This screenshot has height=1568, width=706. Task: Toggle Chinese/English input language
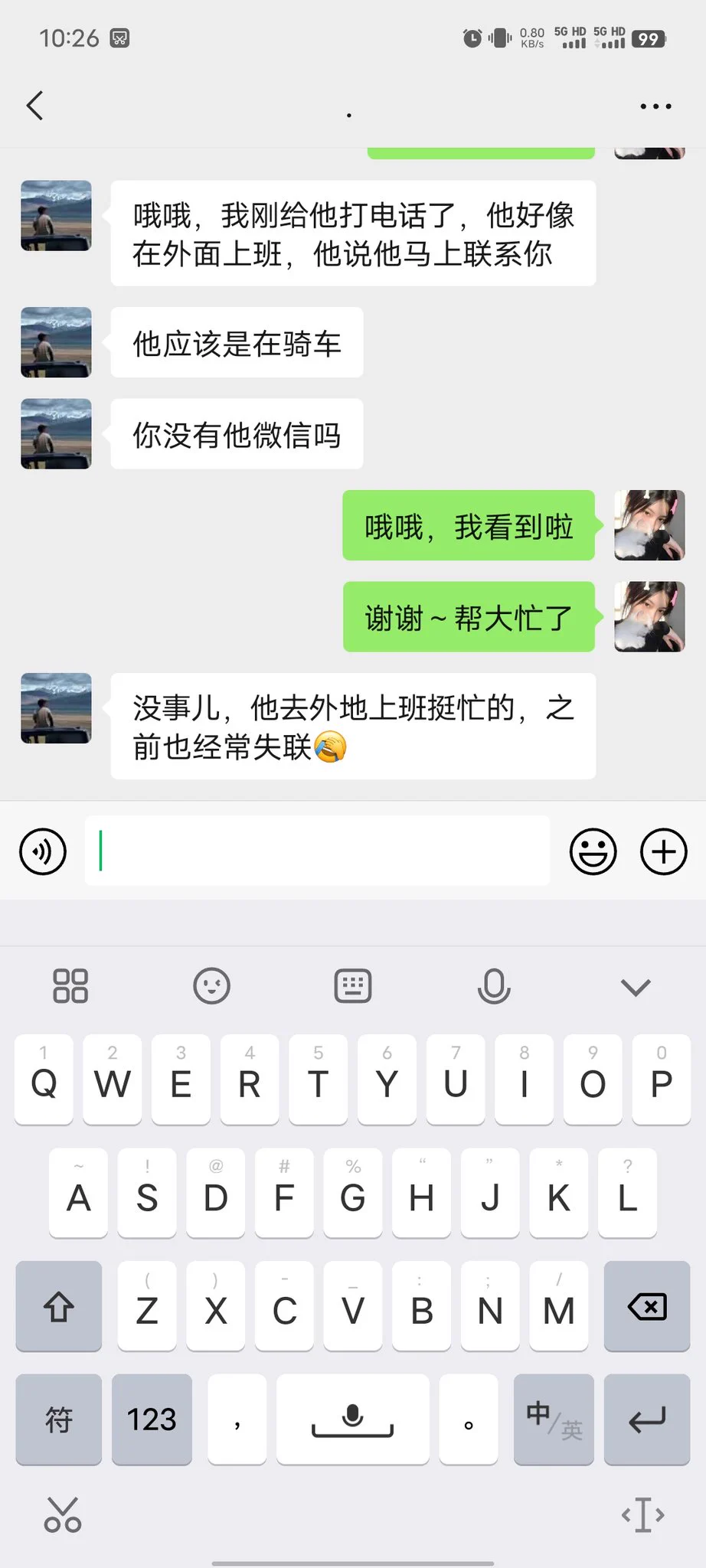(x=554, y=1419)
